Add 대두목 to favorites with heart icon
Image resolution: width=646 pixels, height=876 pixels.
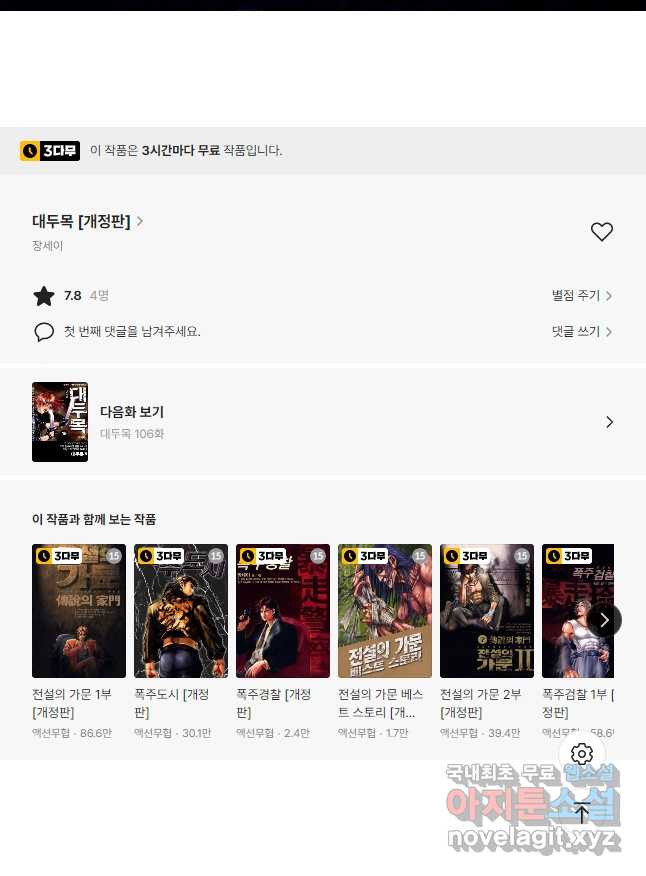[601, 232]
